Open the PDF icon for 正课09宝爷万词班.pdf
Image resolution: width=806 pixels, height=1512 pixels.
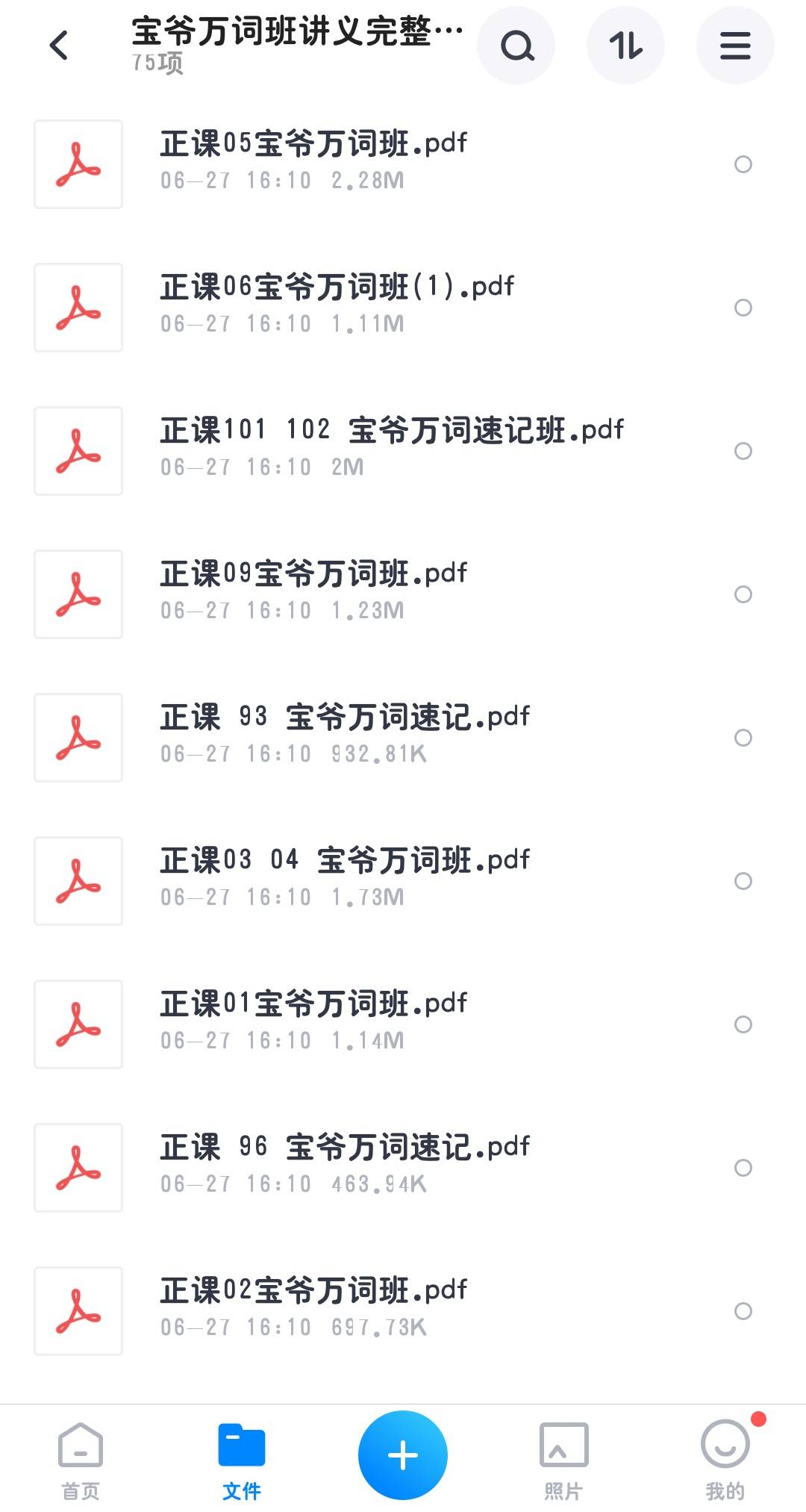pos(78,594)
